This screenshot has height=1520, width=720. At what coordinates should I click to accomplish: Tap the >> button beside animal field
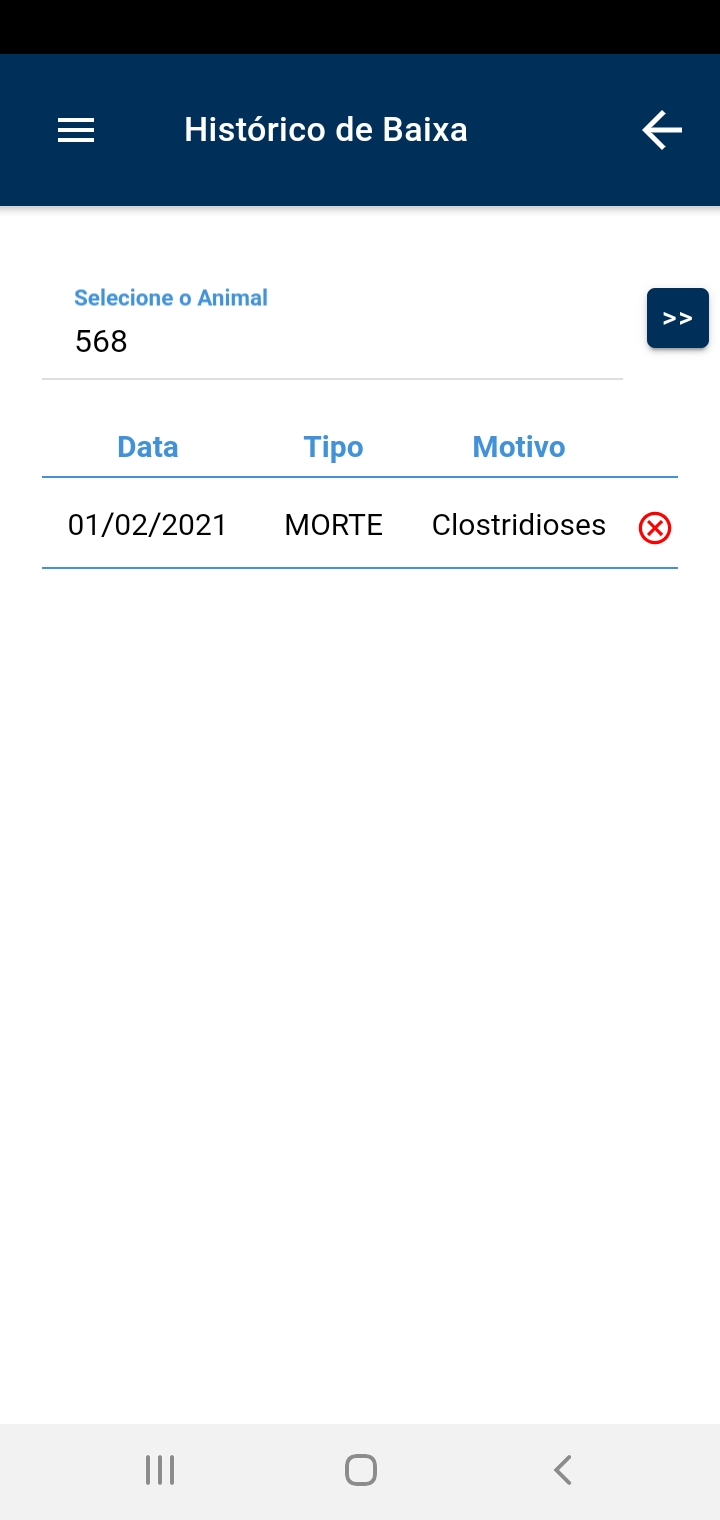coord(678,318)
